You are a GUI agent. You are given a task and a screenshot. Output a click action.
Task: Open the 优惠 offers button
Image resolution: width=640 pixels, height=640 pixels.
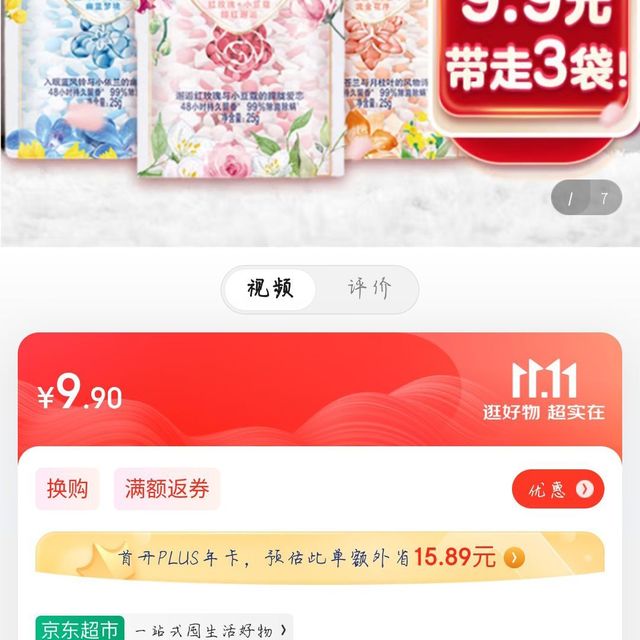click(558, 489)
